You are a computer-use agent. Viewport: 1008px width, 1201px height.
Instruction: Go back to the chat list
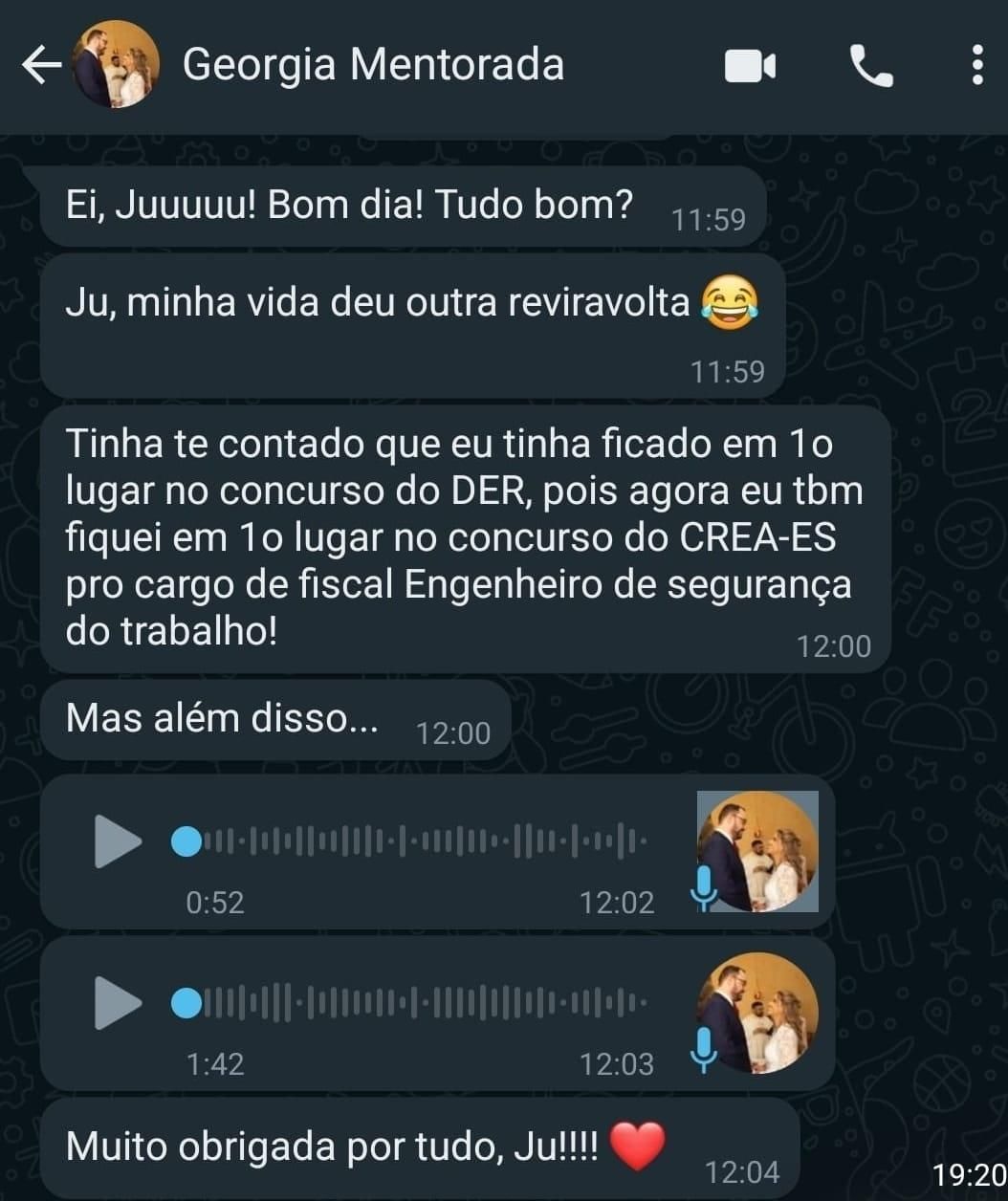[x=41, y=66]
